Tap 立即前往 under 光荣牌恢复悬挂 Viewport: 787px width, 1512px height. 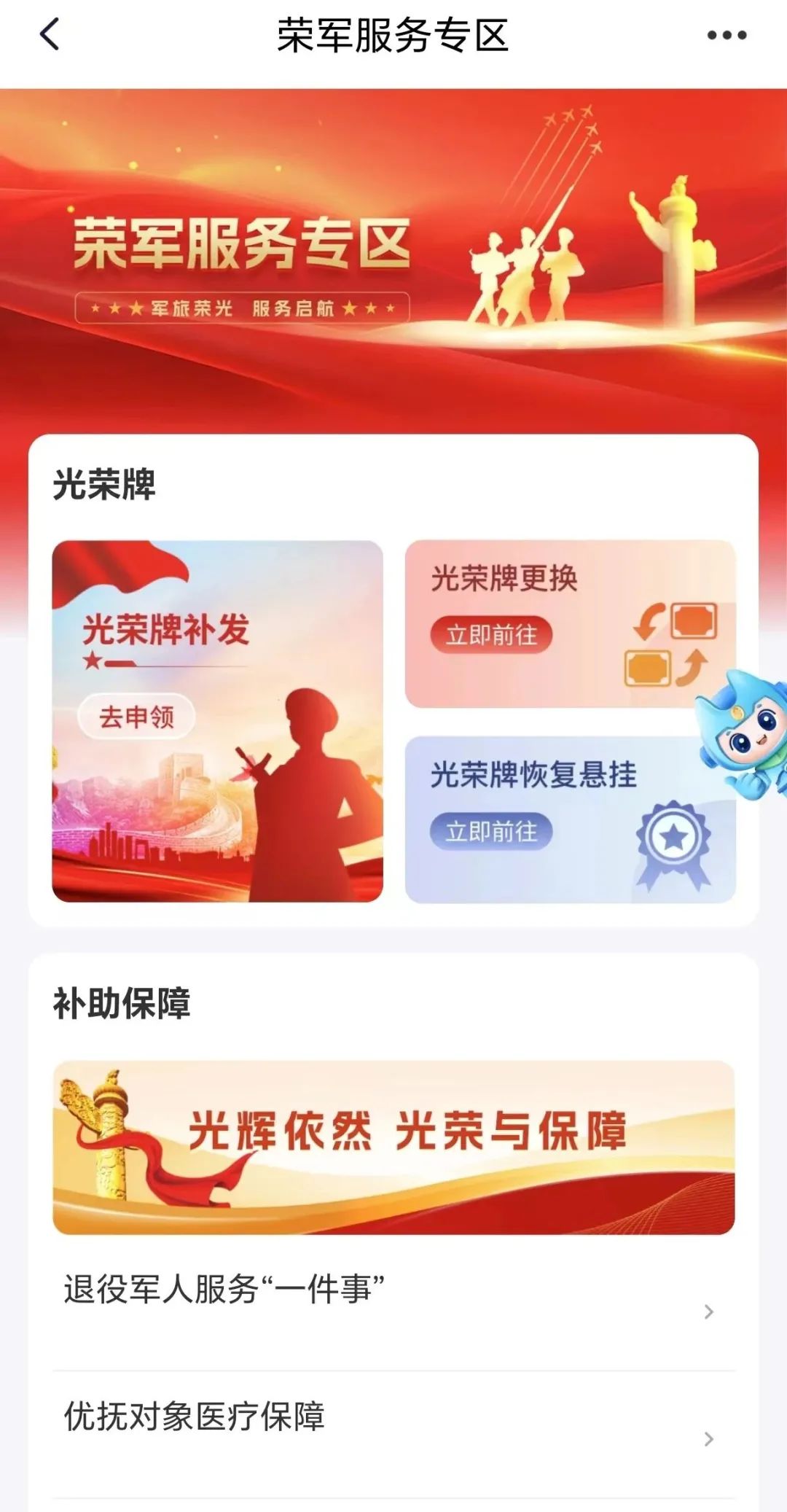click(x=491, y=831)
